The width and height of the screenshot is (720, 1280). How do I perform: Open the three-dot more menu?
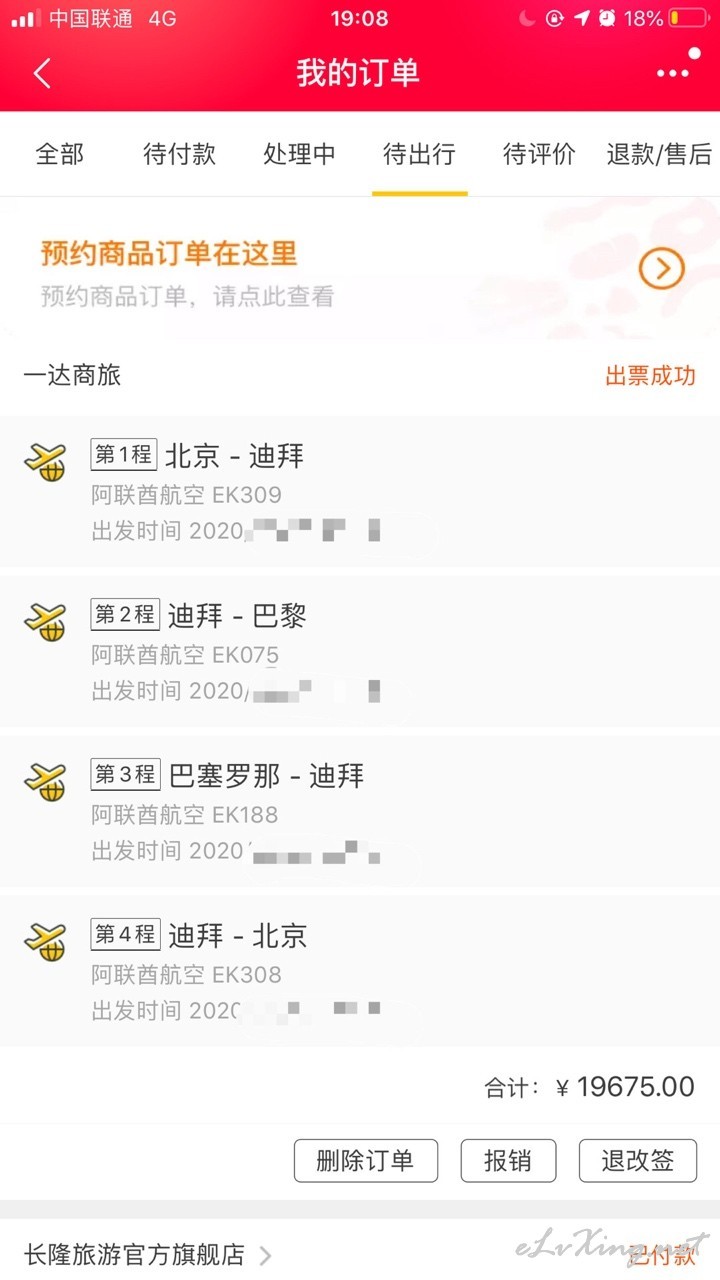(673, 74)
